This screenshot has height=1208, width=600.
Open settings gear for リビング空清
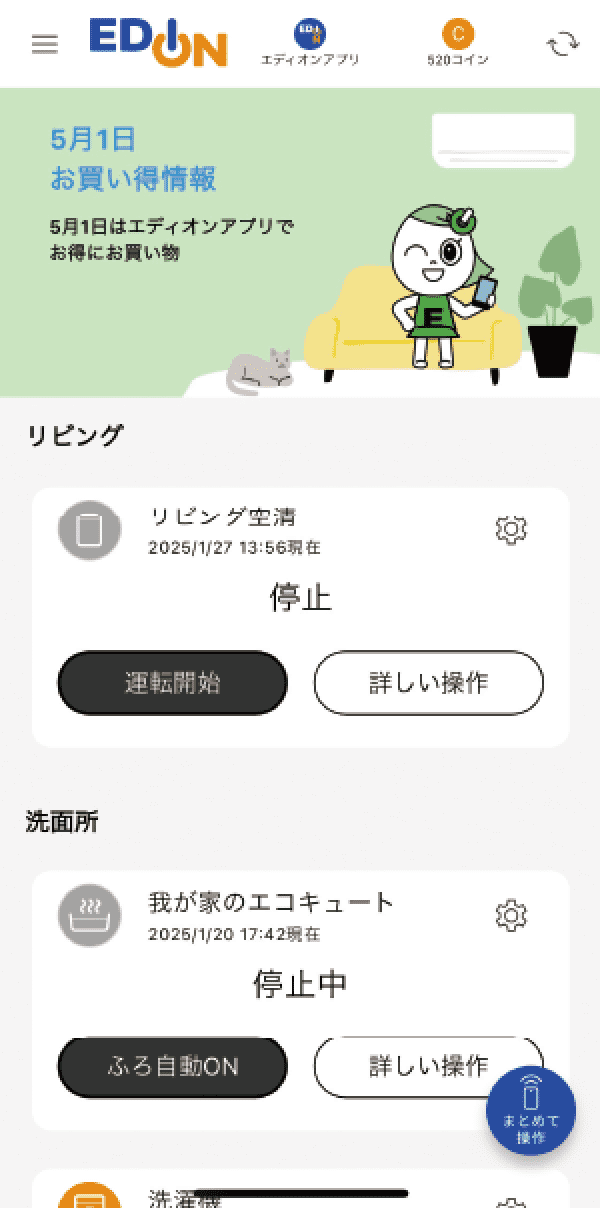click(511, 530)
